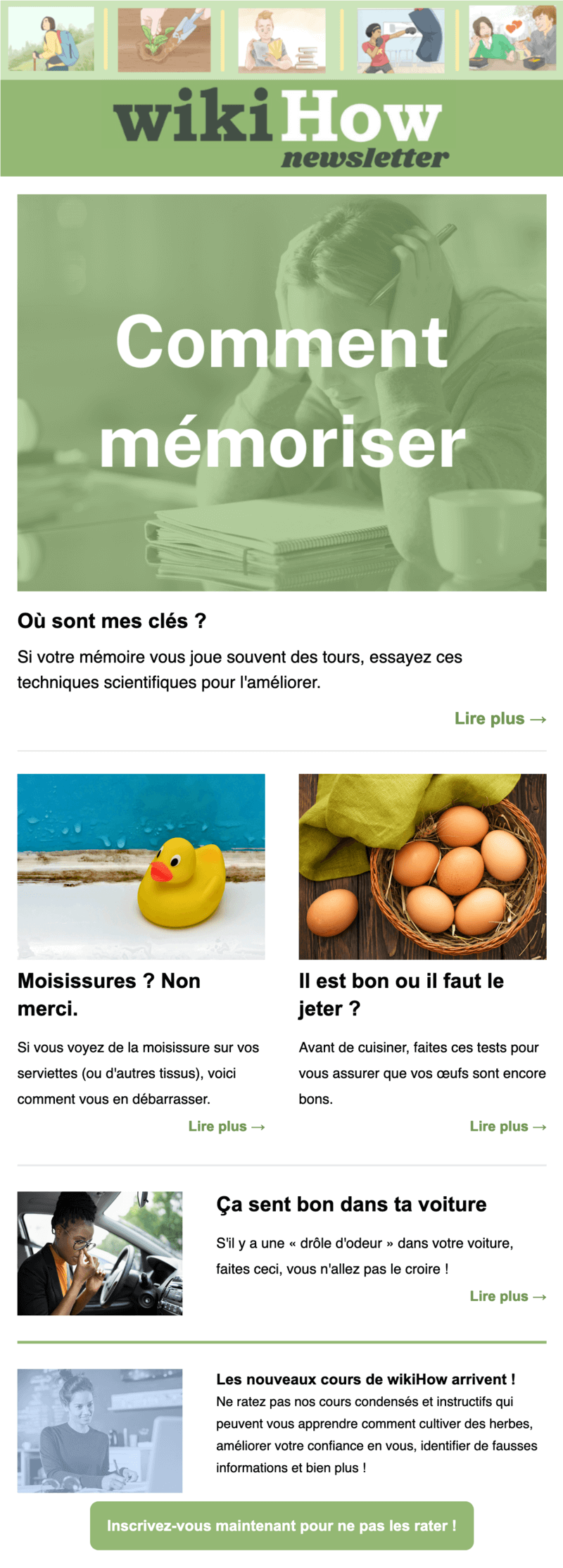This screenshot has width=563, height=1568.
Task: Click the hiker with backpack banner illustration
Action: [51, 40]
